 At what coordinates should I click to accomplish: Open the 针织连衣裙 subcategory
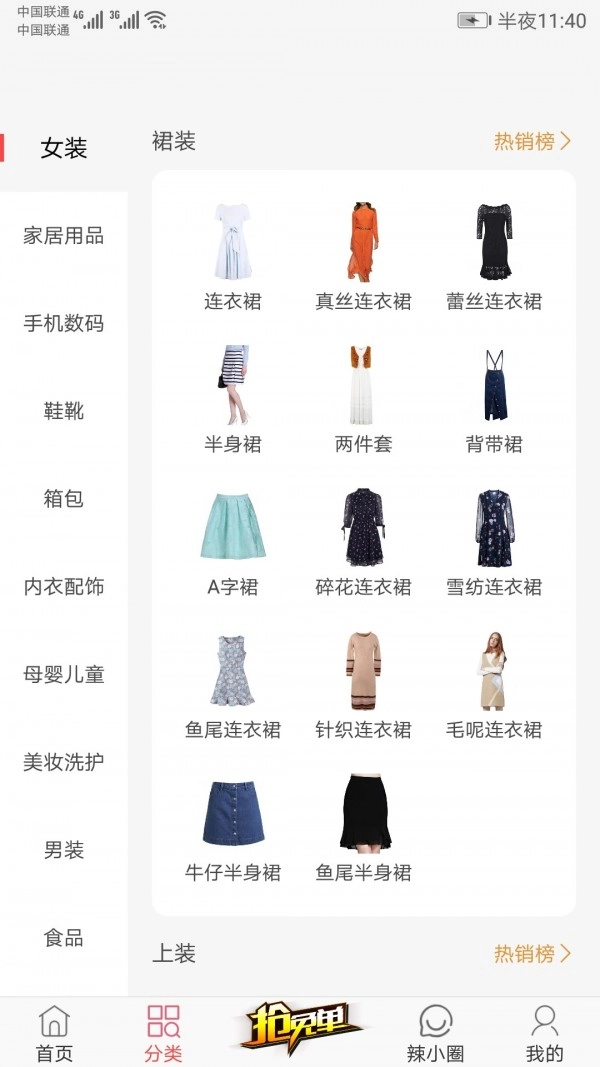click(x=363, y=685)
